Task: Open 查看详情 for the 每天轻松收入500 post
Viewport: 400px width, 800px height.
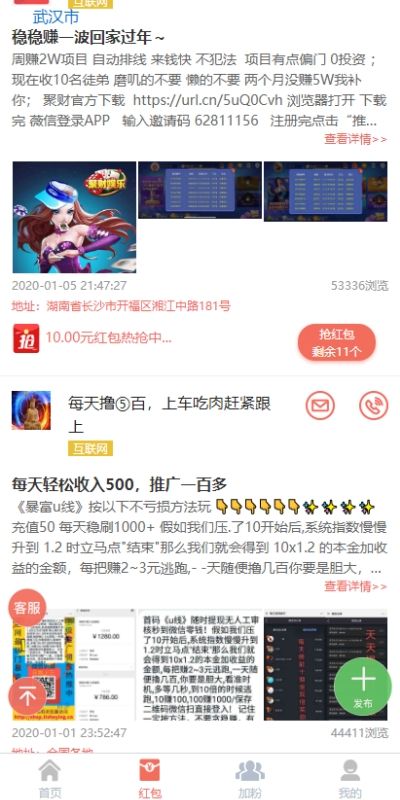Action: coord(355,586)
